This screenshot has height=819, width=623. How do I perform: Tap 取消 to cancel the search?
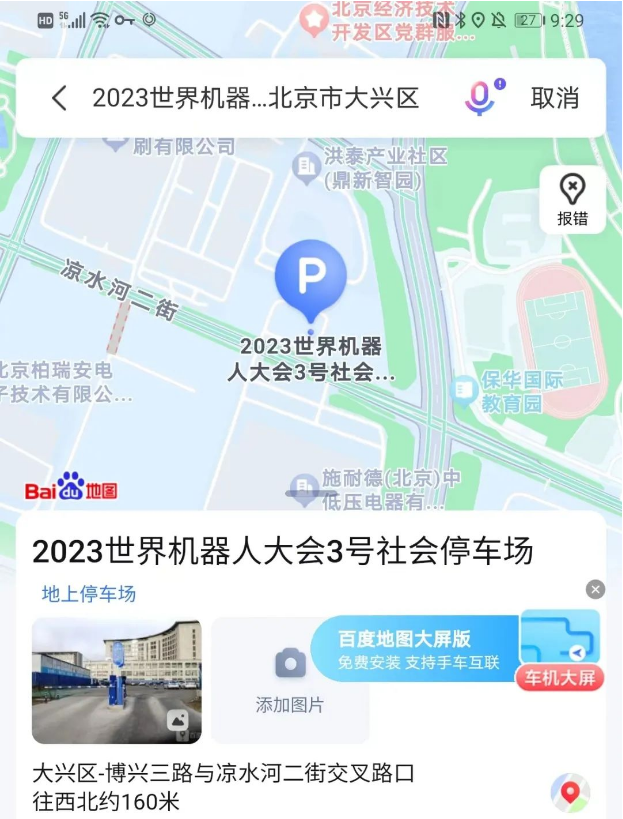click(x=554, y=98)
